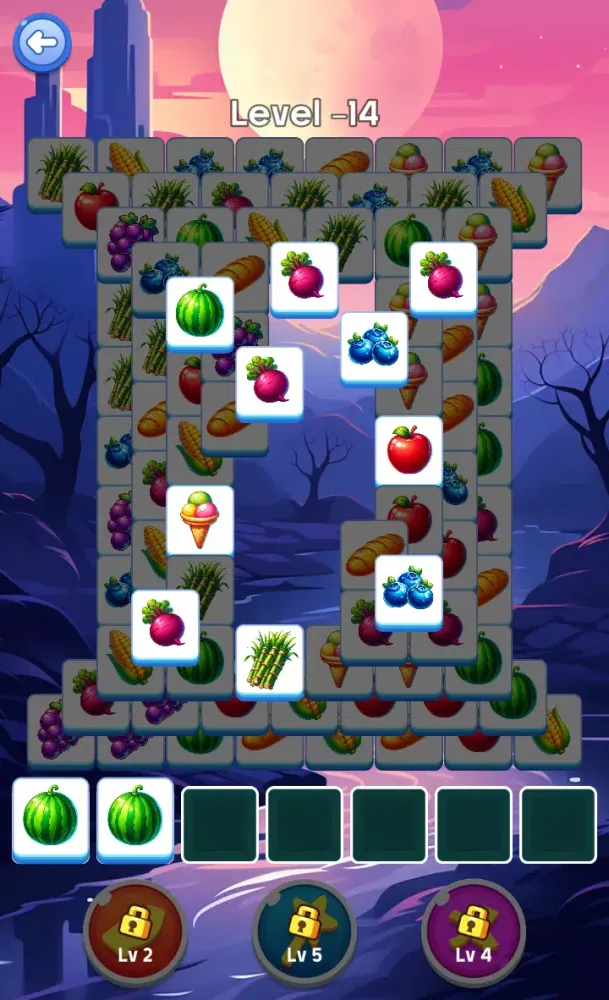
Task: Tap the locked Lv 4 booster
Action: (473, 933)
